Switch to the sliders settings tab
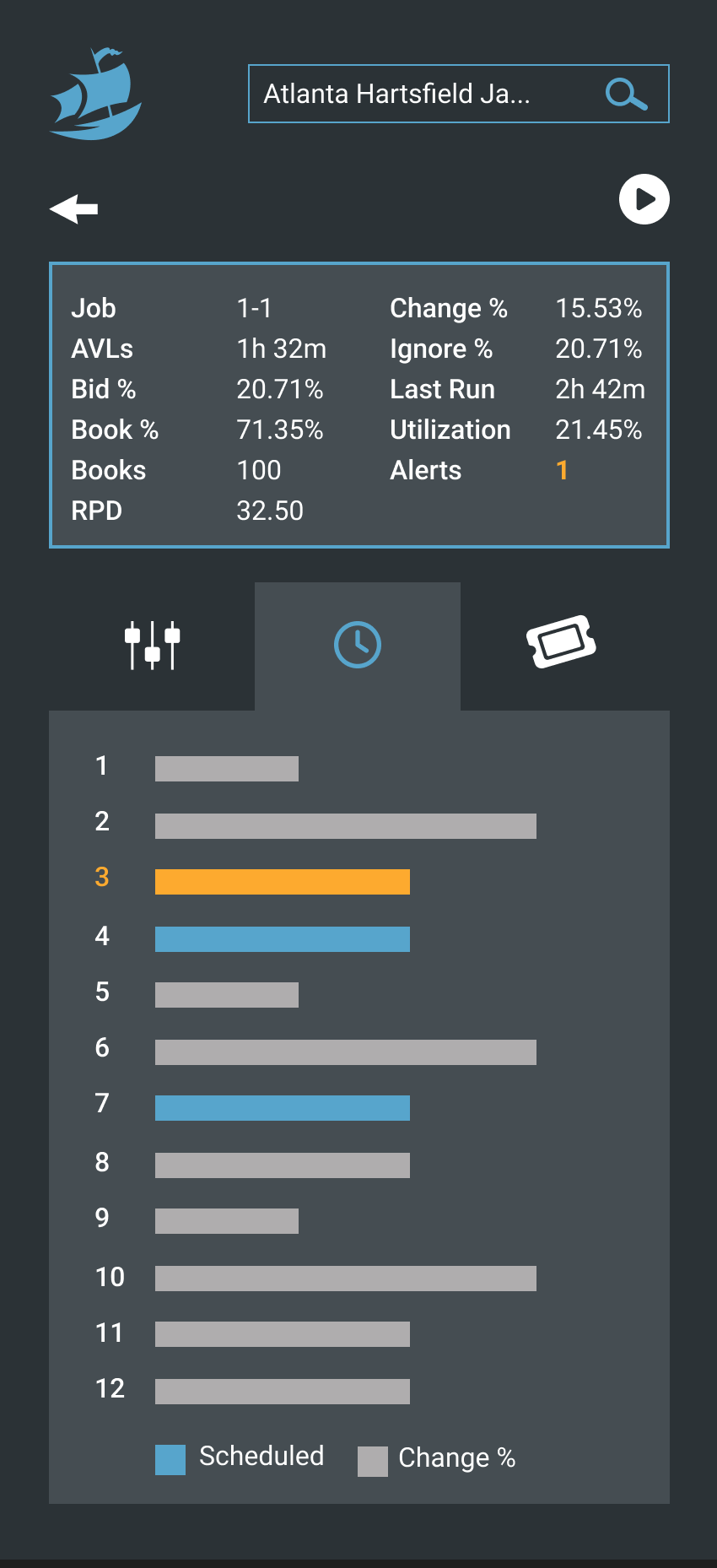 (152, 646)
